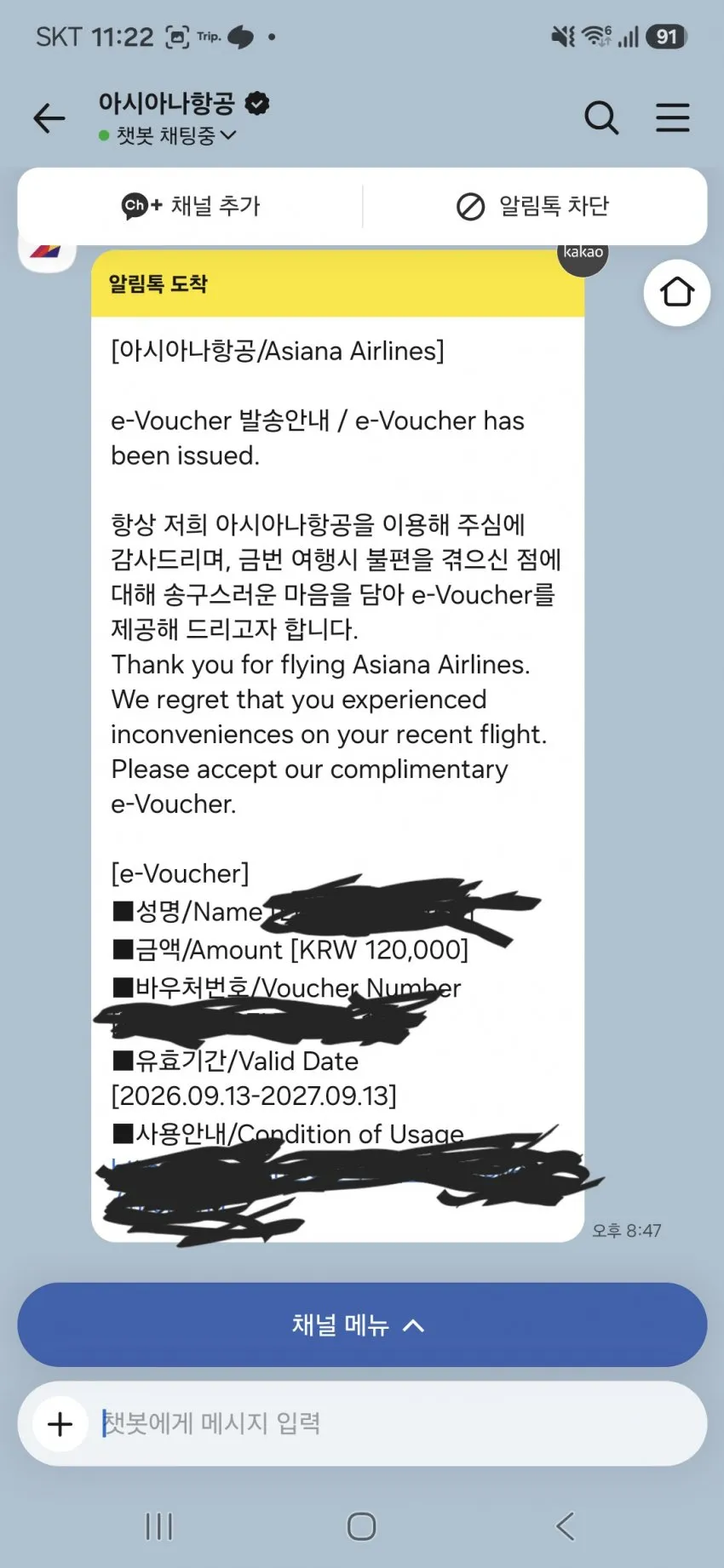Expand the 채널 메뉴 bar

362,1325
